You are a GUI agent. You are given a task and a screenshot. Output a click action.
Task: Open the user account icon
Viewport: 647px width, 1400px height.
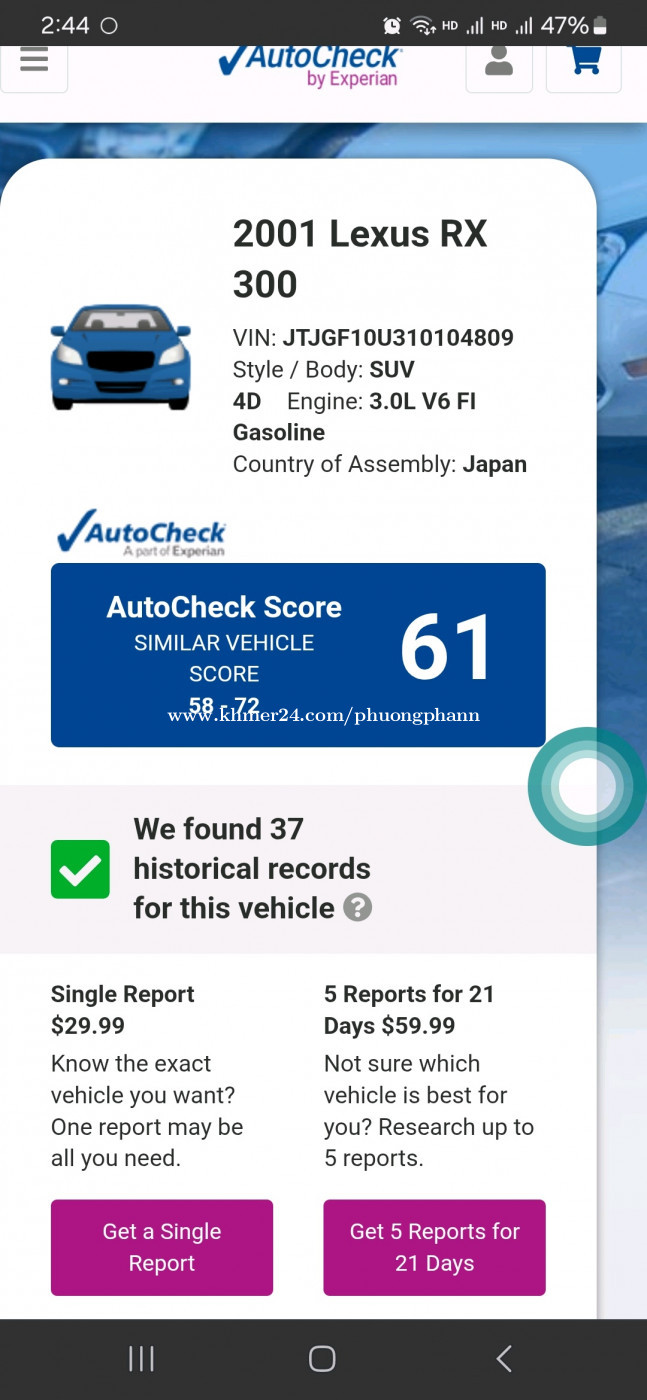tap(499, 64)
